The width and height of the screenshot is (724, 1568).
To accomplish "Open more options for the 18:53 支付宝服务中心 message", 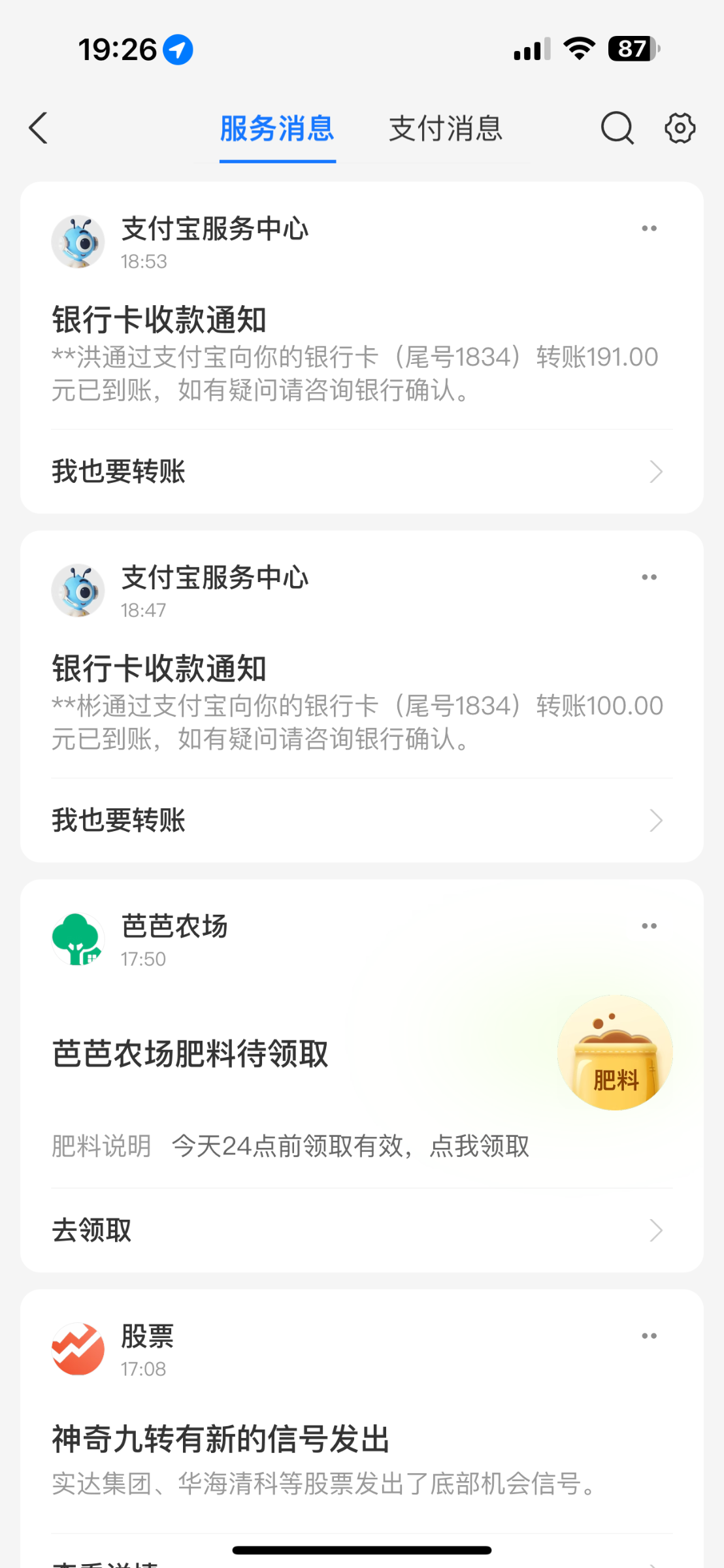I will (x=649, y=229).
